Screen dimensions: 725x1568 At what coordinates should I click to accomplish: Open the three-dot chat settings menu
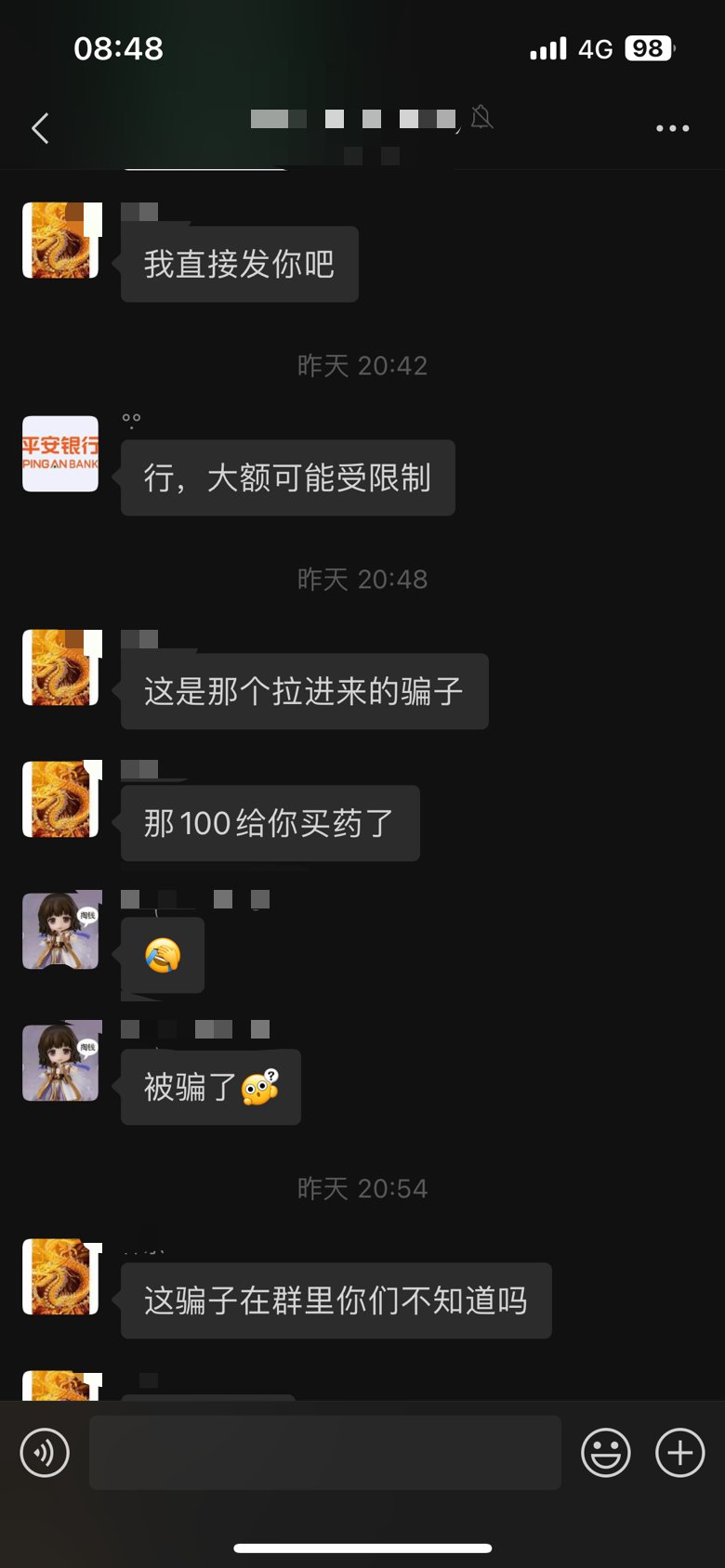click(671, 128)
